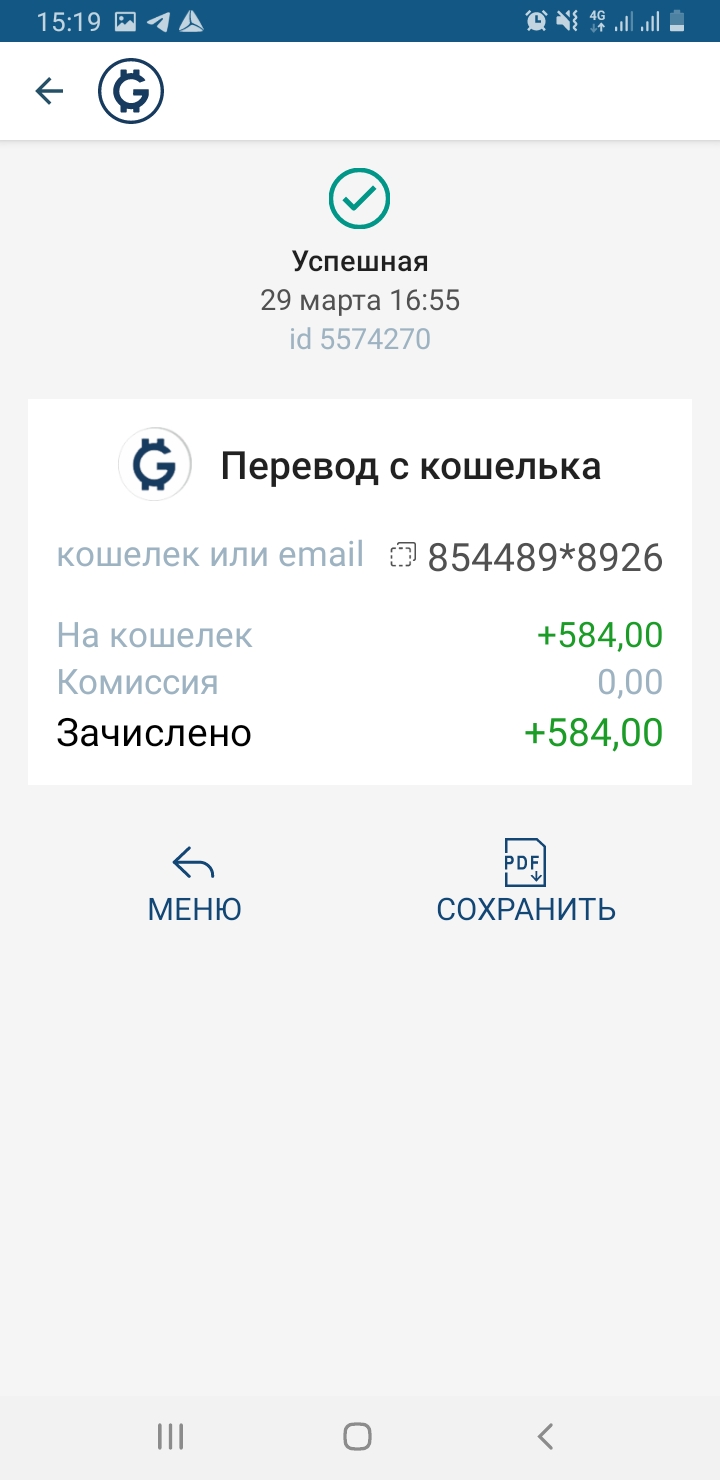Go to the phone's home screen
The height and width of the screenshot is (1480, 720).
357,1437
